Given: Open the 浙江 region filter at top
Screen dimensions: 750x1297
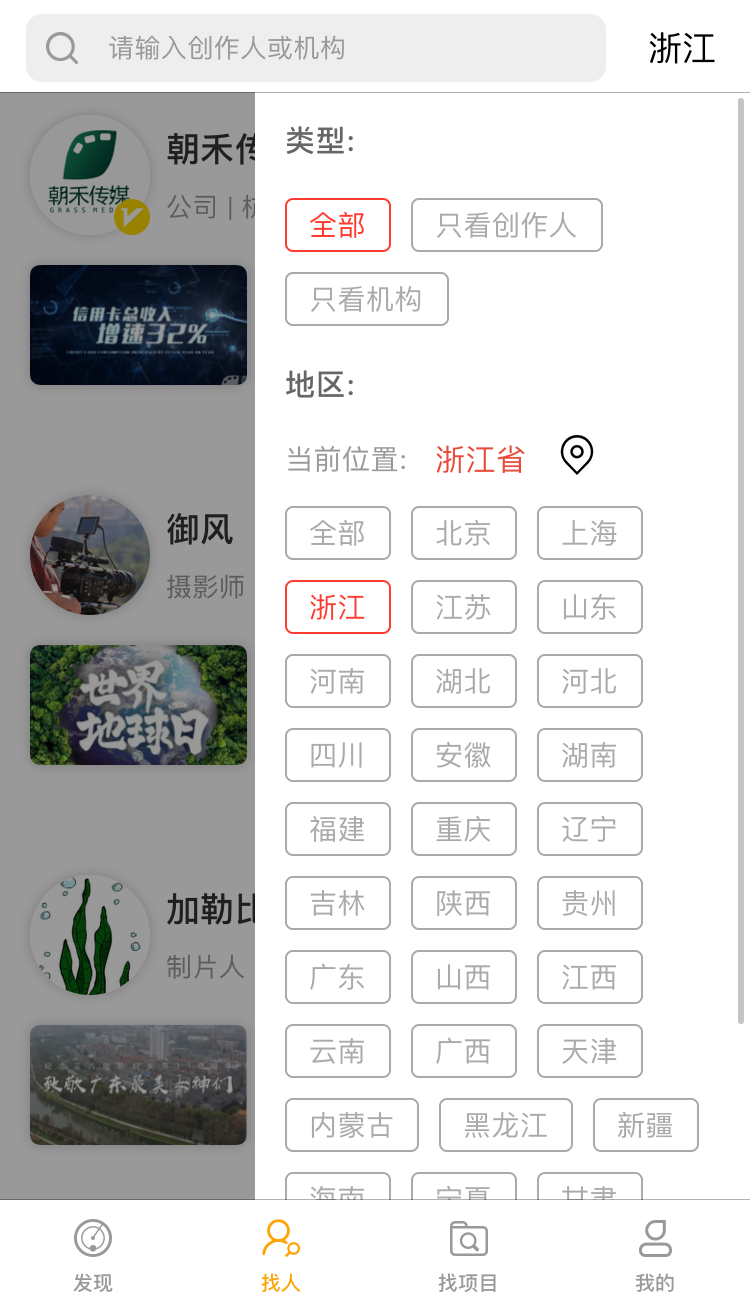Looking at the screenshot, I should pyautogui.click(x=681, y=48).
